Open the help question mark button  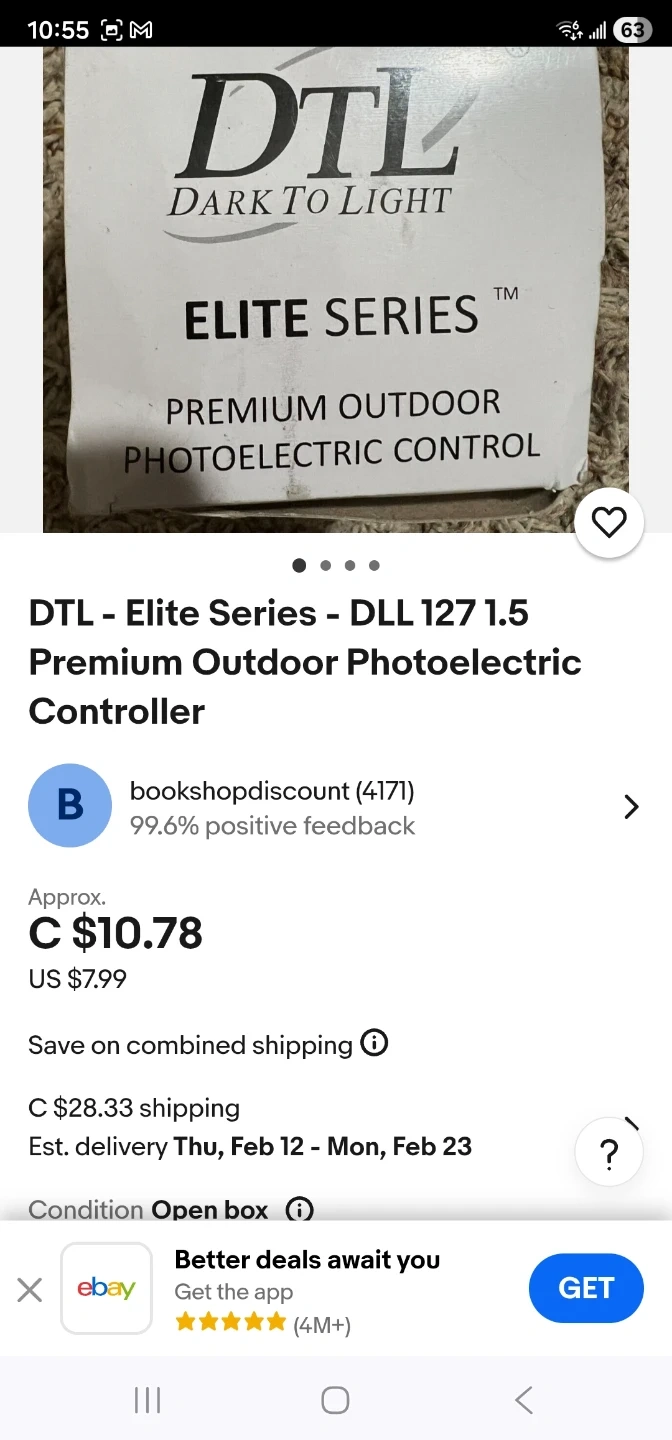point(608,1153)
